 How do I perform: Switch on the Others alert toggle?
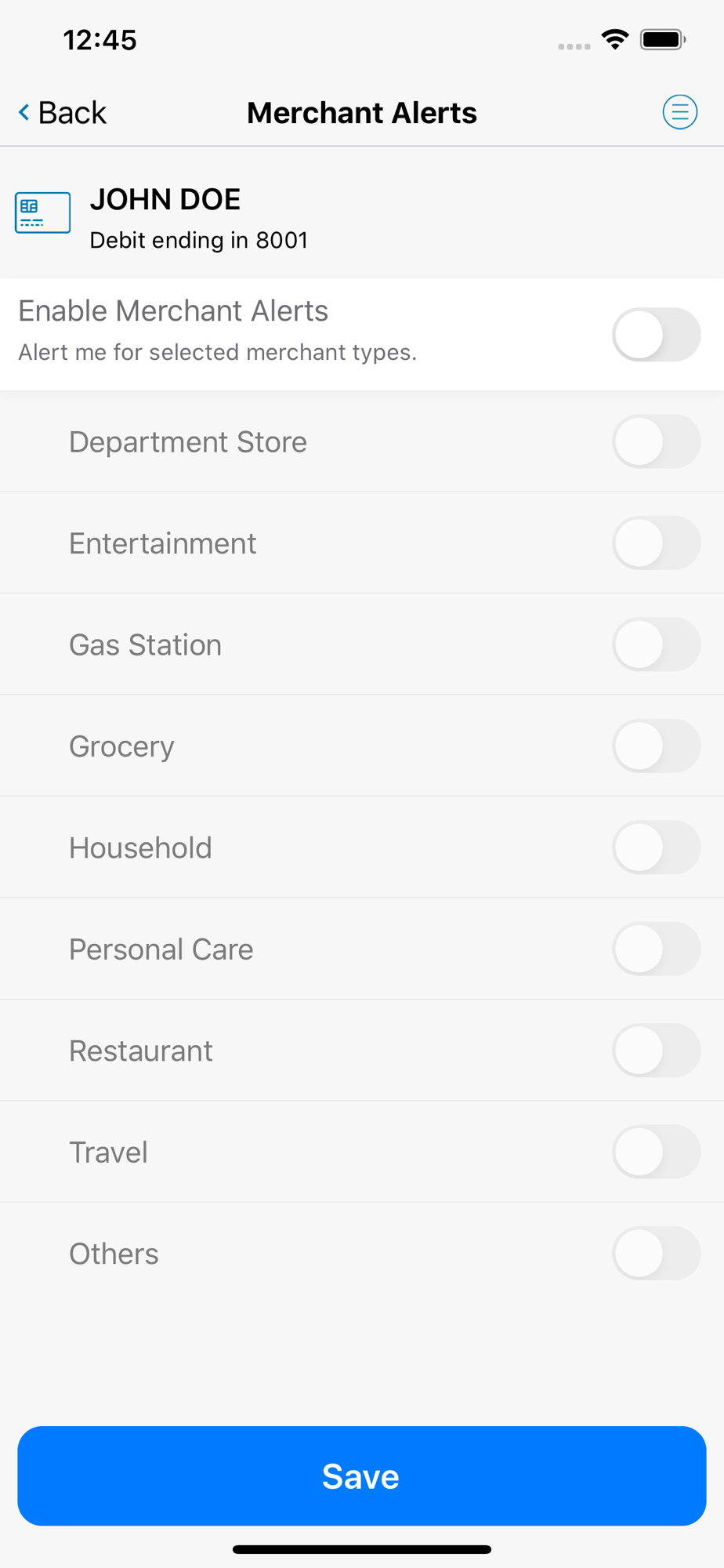[x=656, y=1254]
